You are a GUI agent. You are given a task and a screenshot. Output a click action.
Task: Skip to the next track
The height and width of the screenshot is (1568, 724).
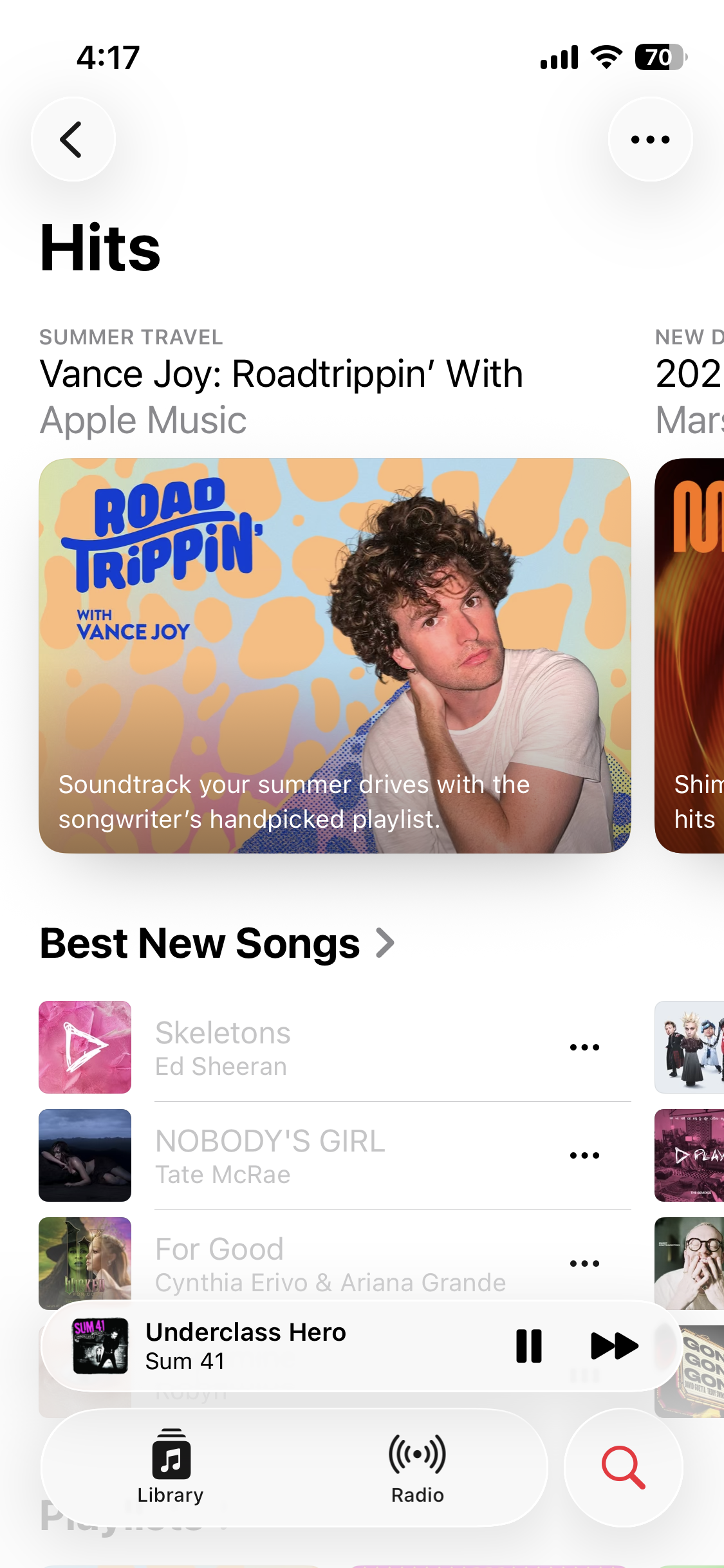614,1346
